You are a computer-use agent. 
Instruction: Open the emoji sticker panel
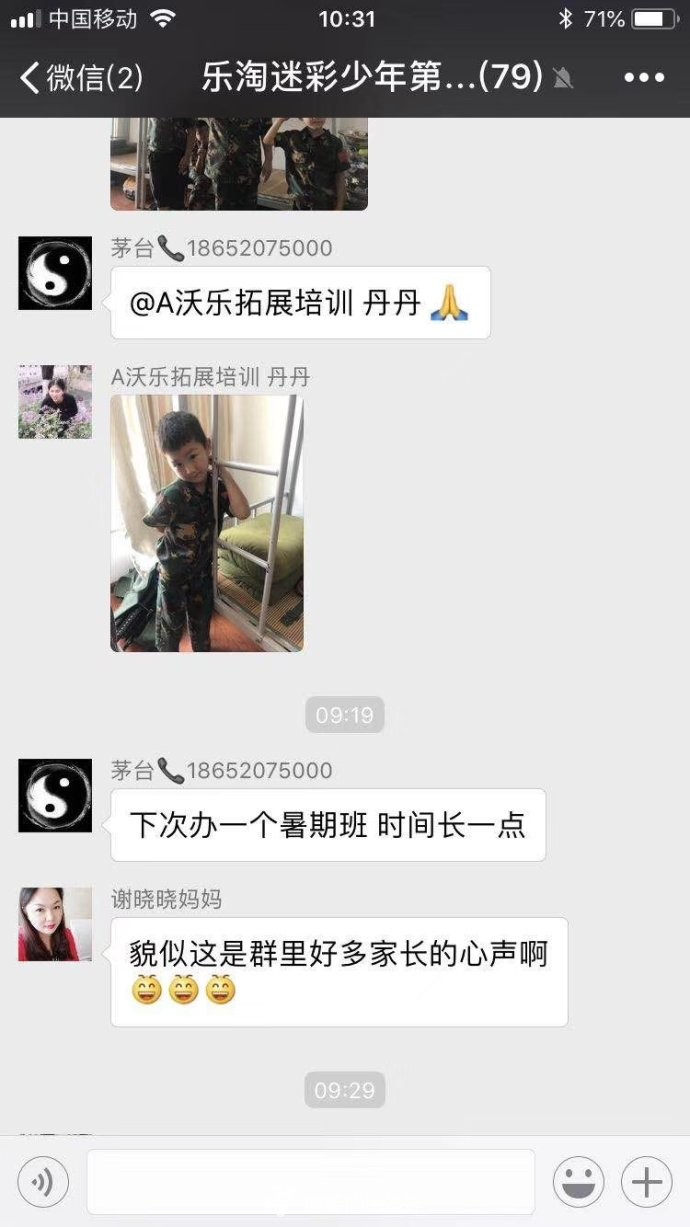tap(579, 1183)
